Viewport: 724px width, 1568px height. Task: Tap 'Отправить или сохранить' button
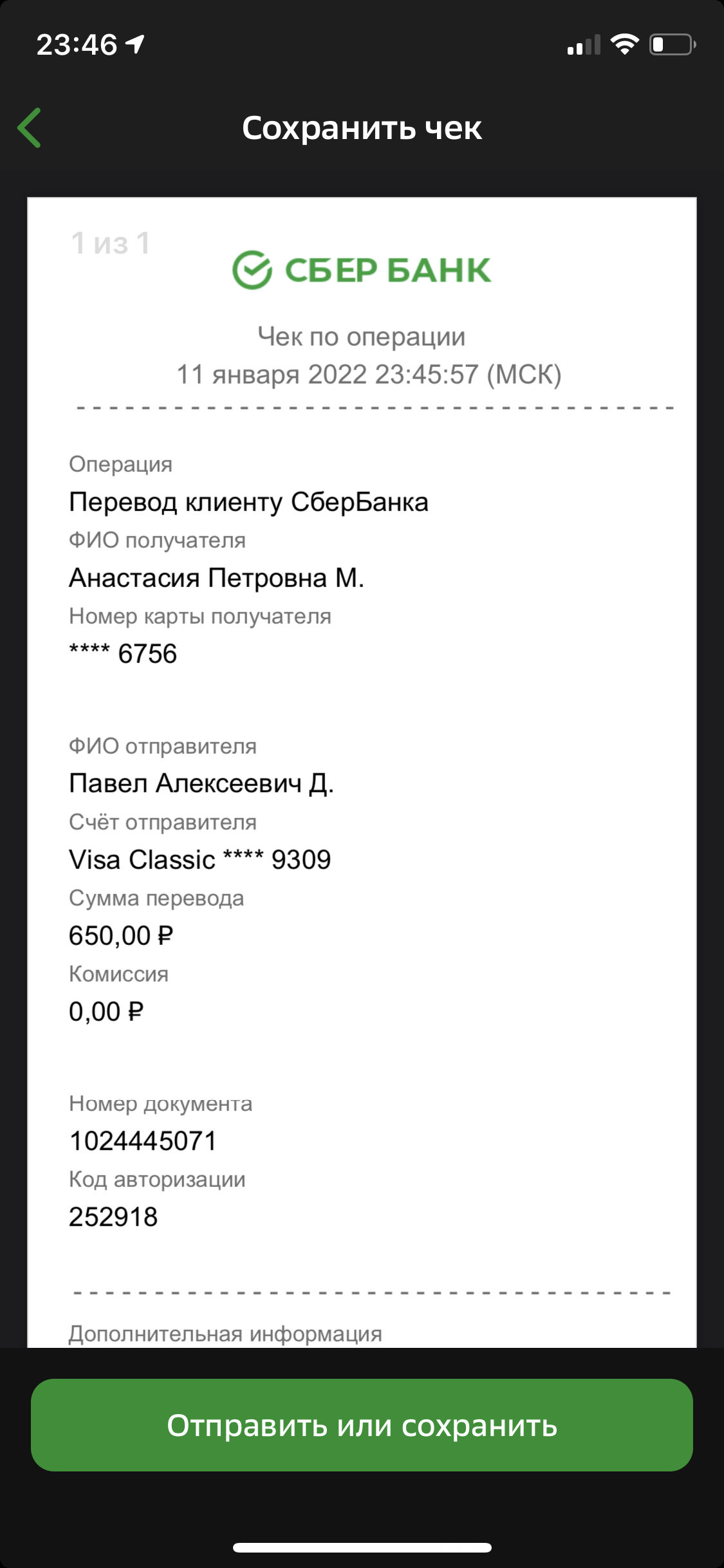362,1424
